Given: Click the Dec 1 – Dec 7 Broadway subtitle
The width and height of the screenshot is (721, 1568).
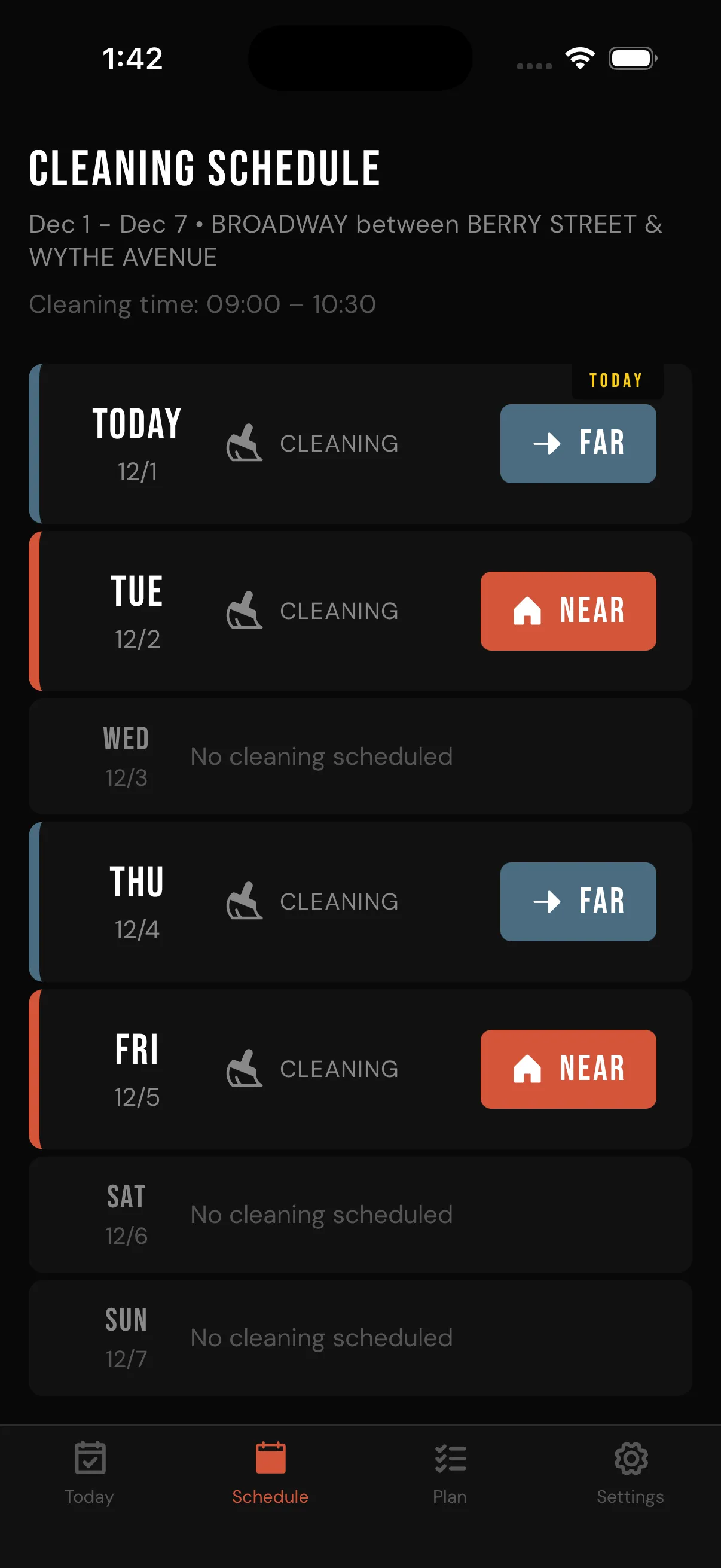Looking at the screenshot, I should tap(346, 240).
